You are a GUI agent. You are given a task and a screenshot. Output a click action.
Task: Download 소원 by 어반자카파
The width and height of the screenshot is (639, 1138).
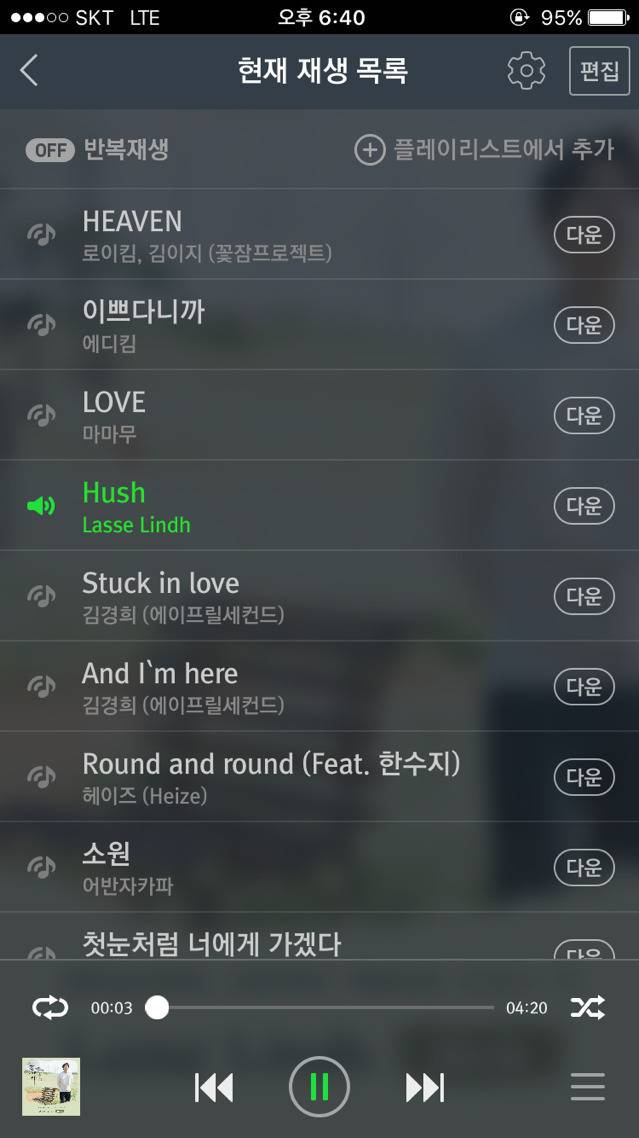(x=584, y=866)
